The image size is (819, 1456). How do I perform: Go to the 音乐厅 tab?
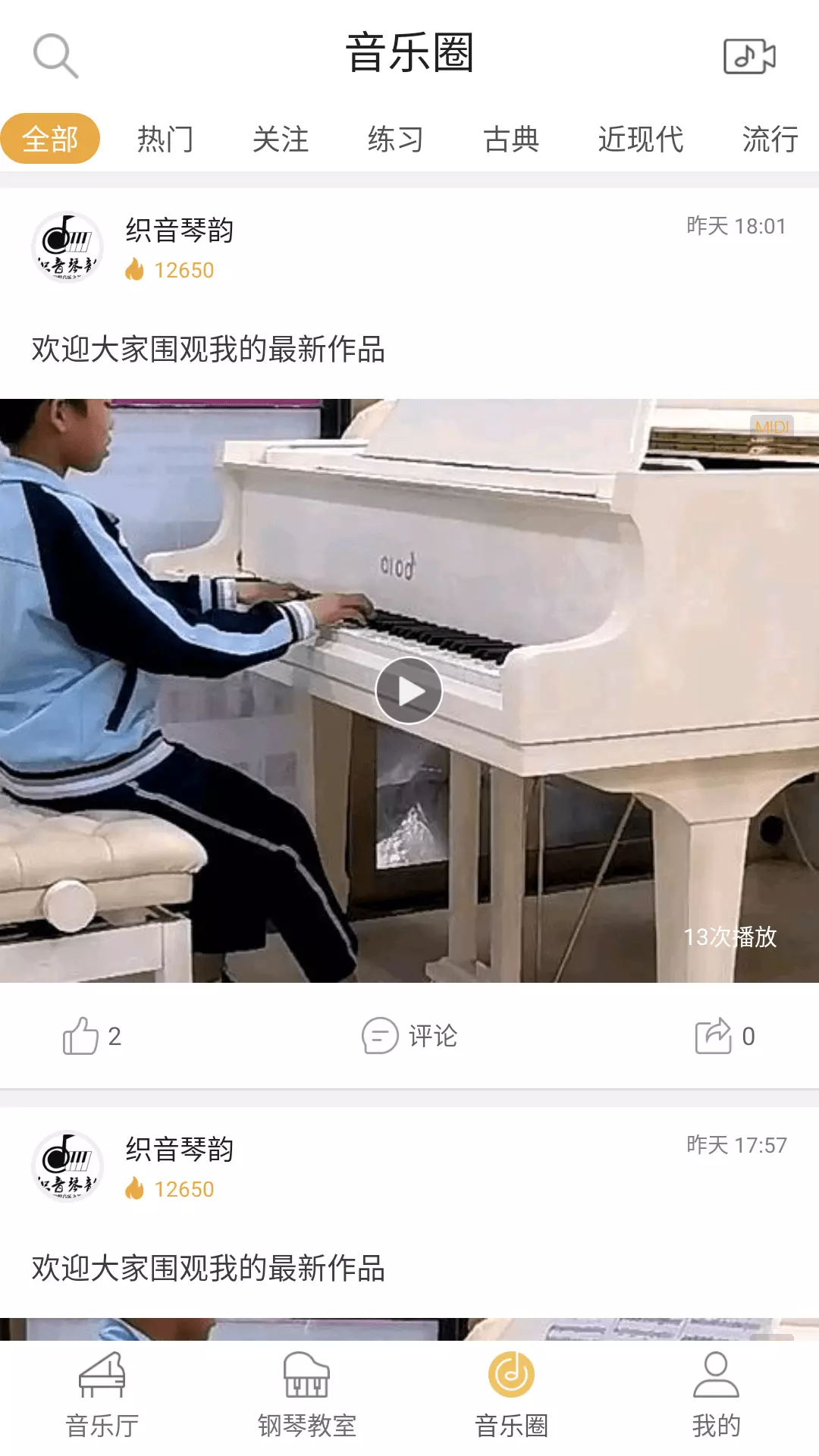tap(102, 1395)
